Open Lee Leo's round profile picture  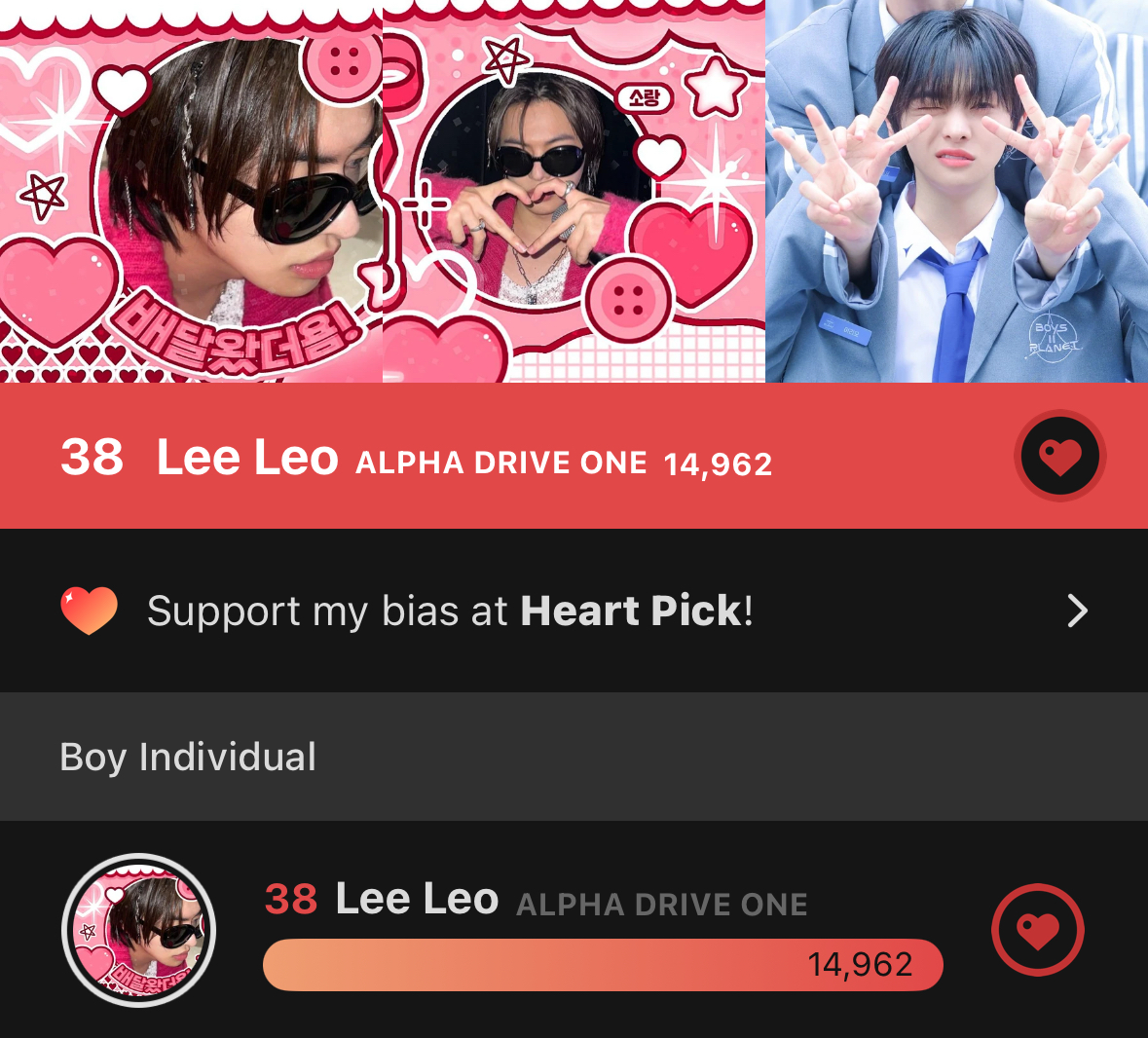tap(138, 930)
